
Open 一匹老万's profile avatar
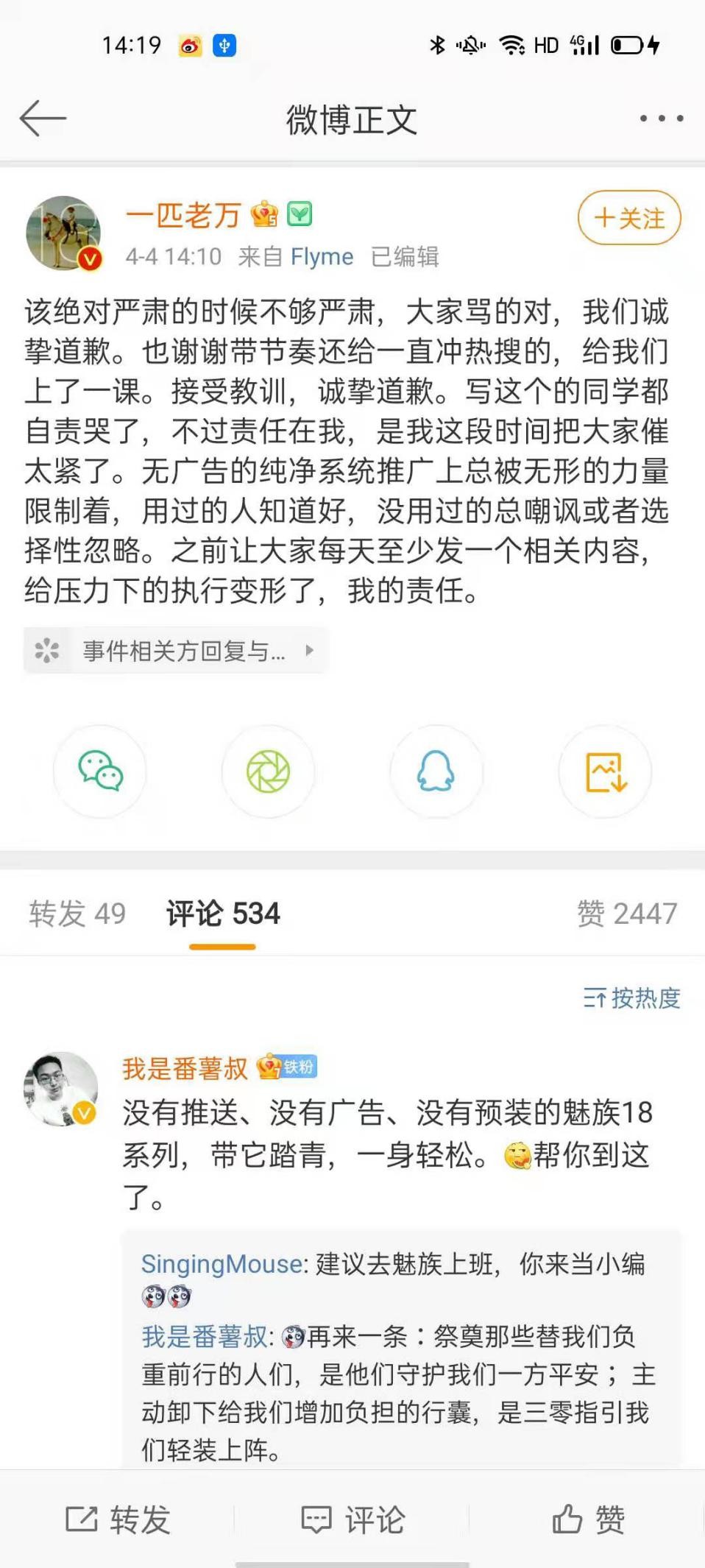(x=63, y=233)
